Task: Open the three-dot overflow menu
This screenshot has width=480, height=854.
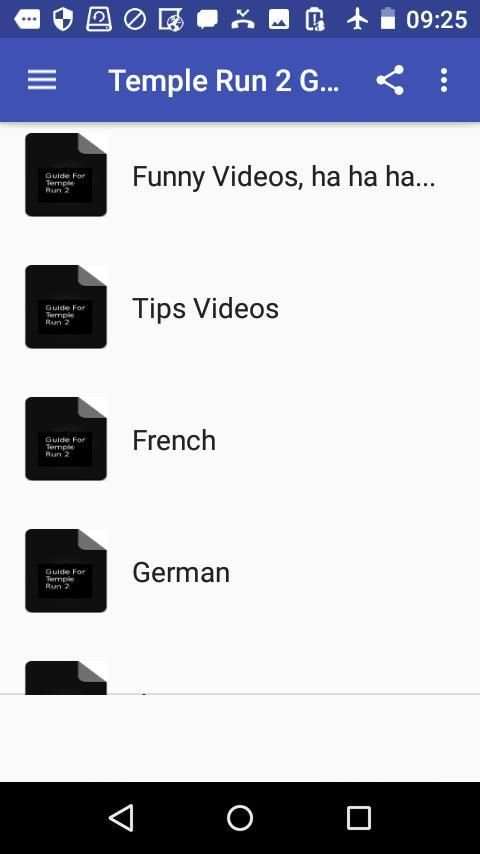Action: pyautogui.click(x=444, y=81)
